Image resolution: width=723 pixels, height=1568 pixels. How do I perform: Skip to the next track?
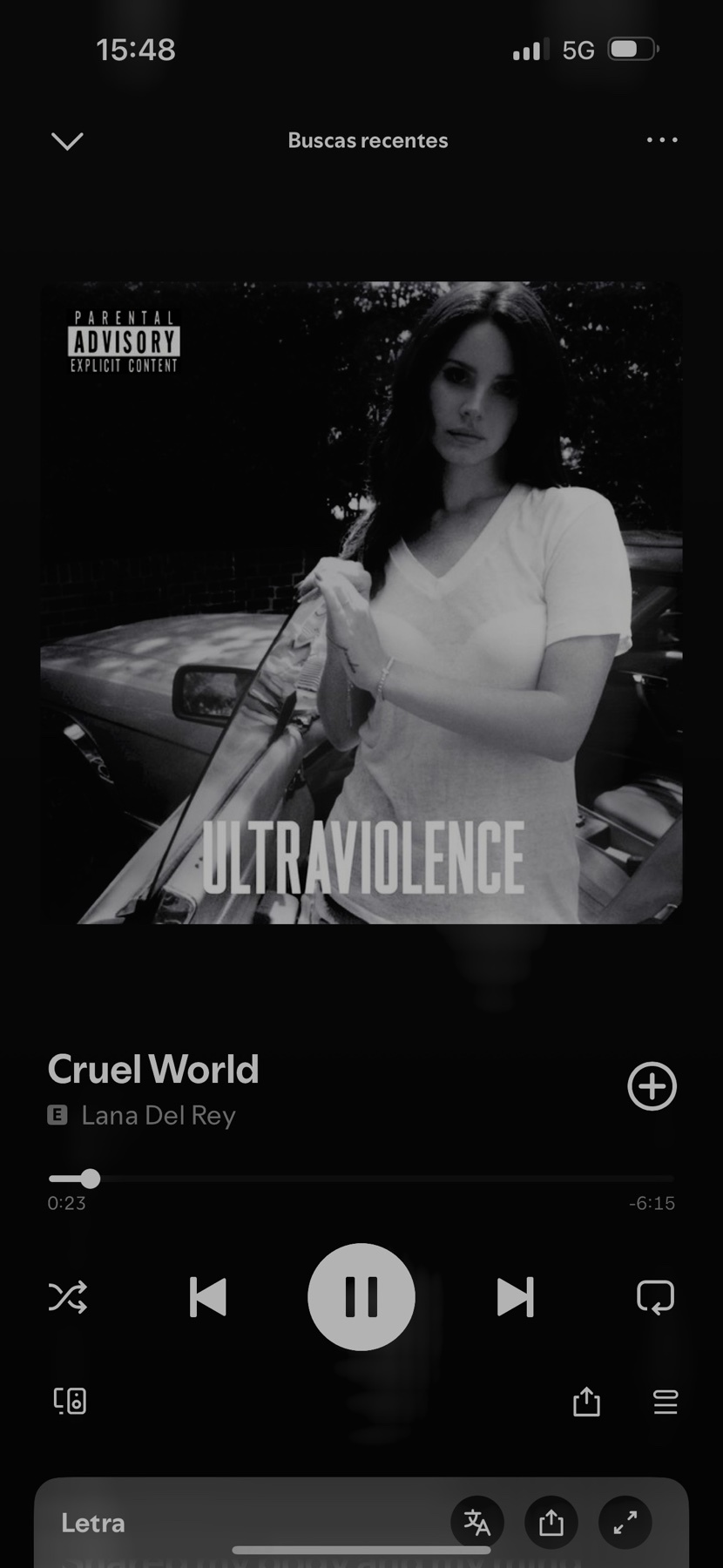click(x=515, y=1297)
